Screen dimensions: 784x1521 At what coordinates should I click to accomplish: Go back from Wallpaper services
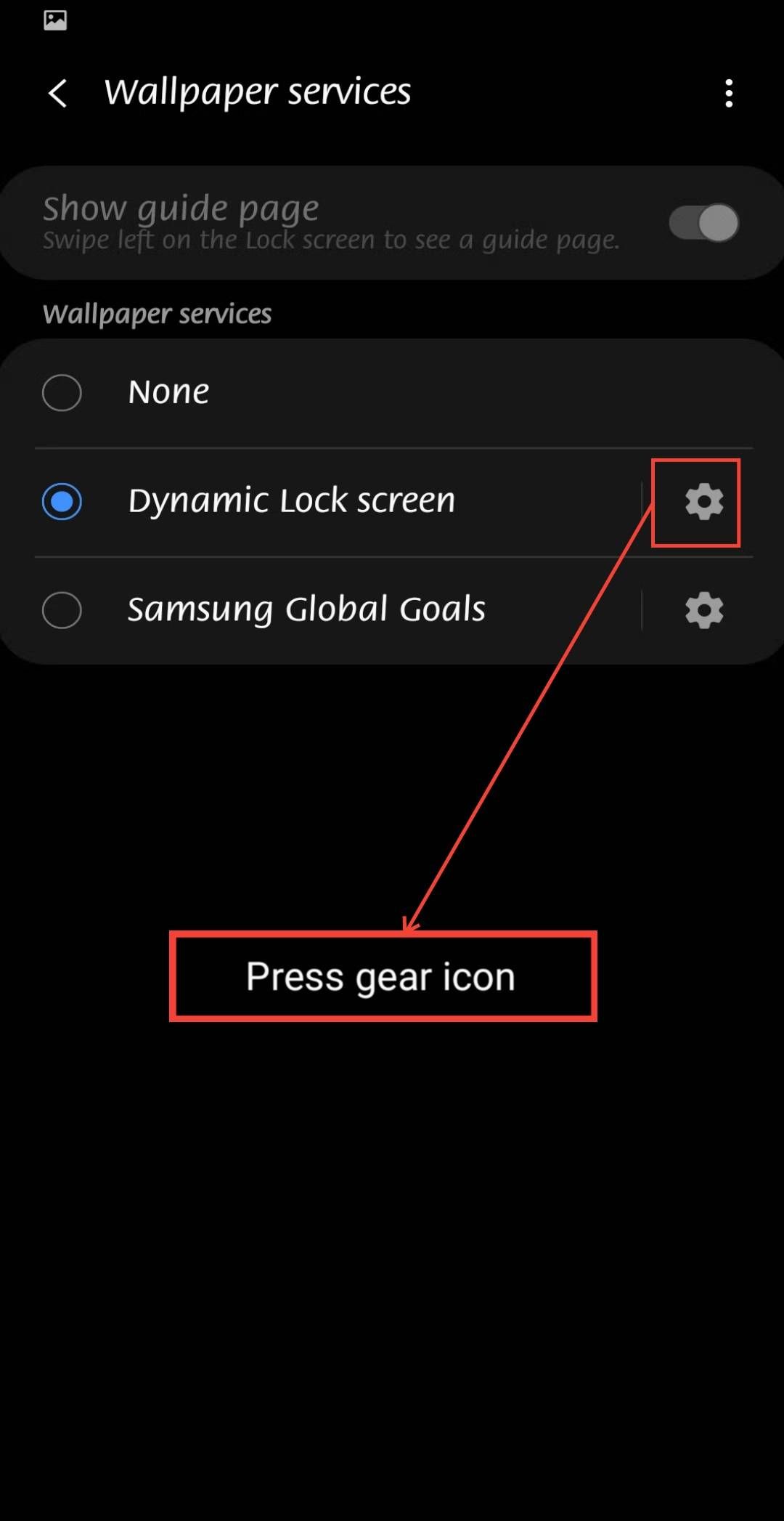click(58, 94)
